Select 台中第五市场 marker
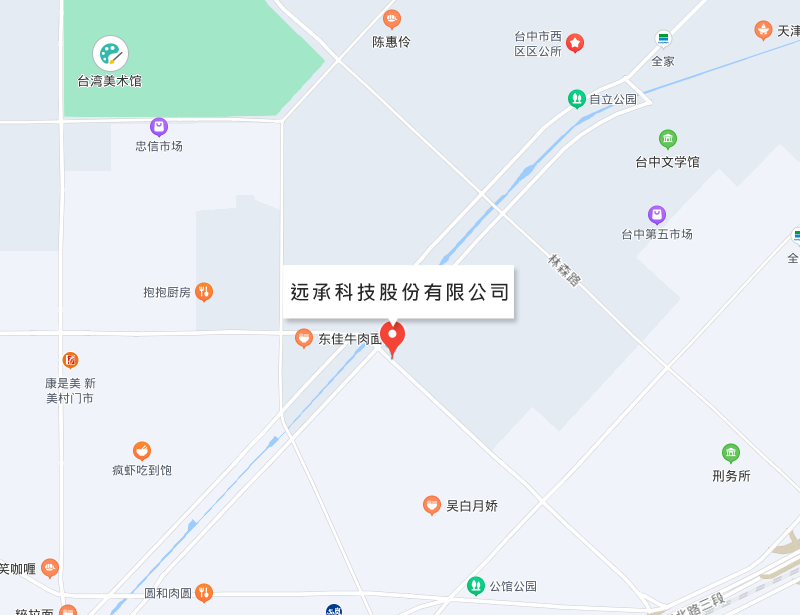800x615 pixels. pyautogui.click(x=657, y=215)
